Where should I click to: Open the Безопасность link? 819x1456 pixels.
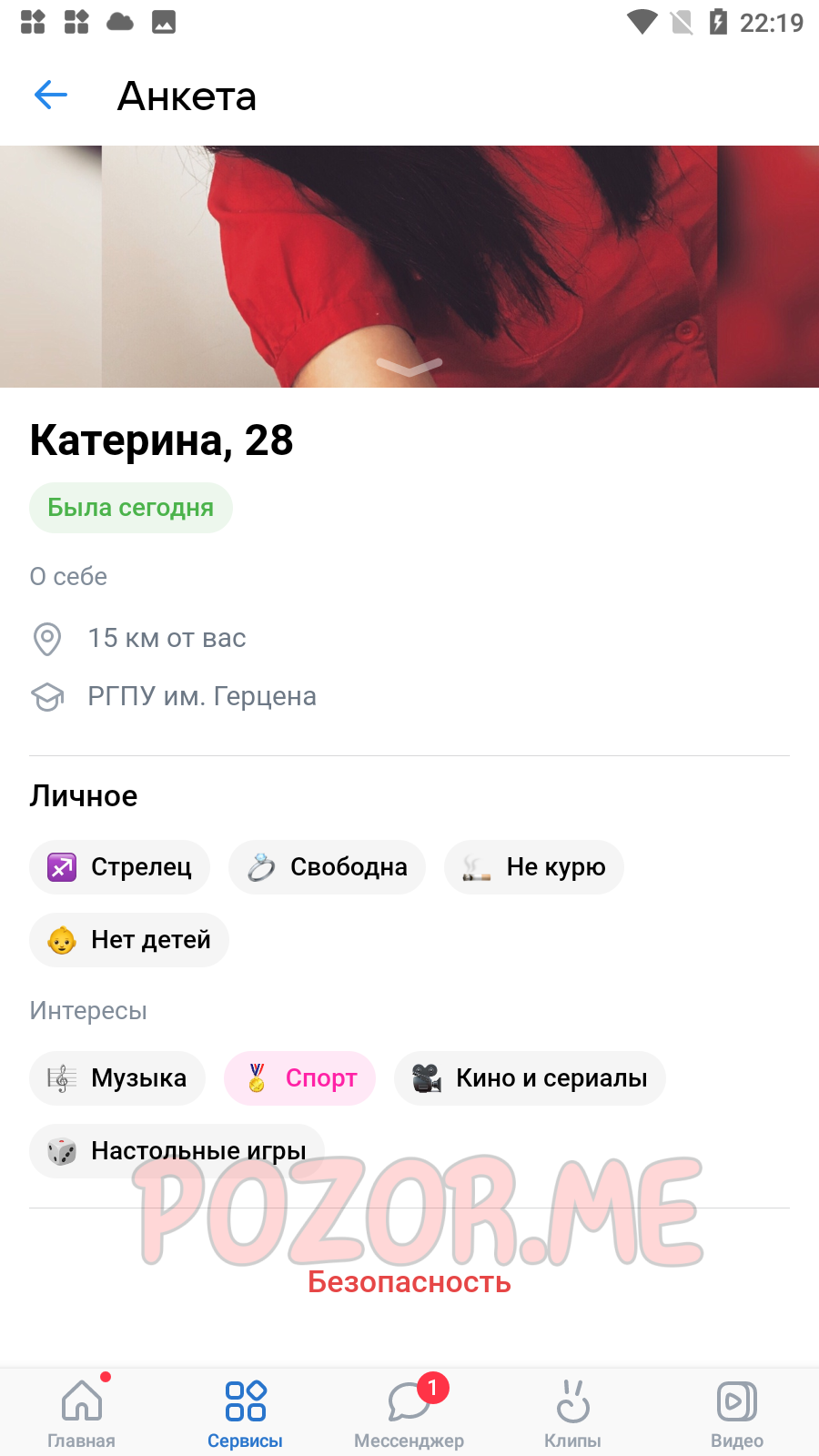(x=409, y=1282)
